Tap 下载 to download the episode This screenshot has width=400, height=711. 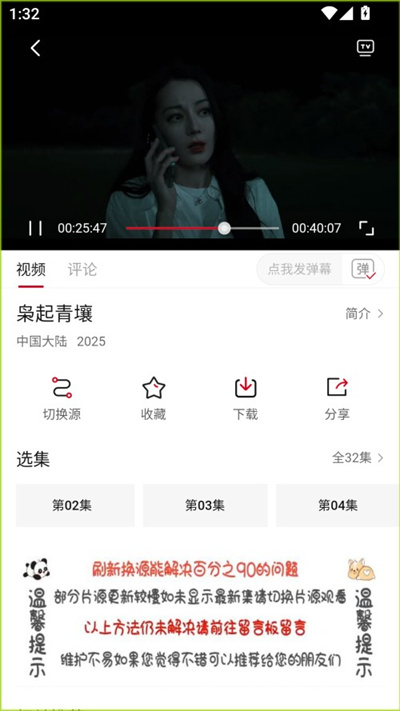tap(245, 399)
